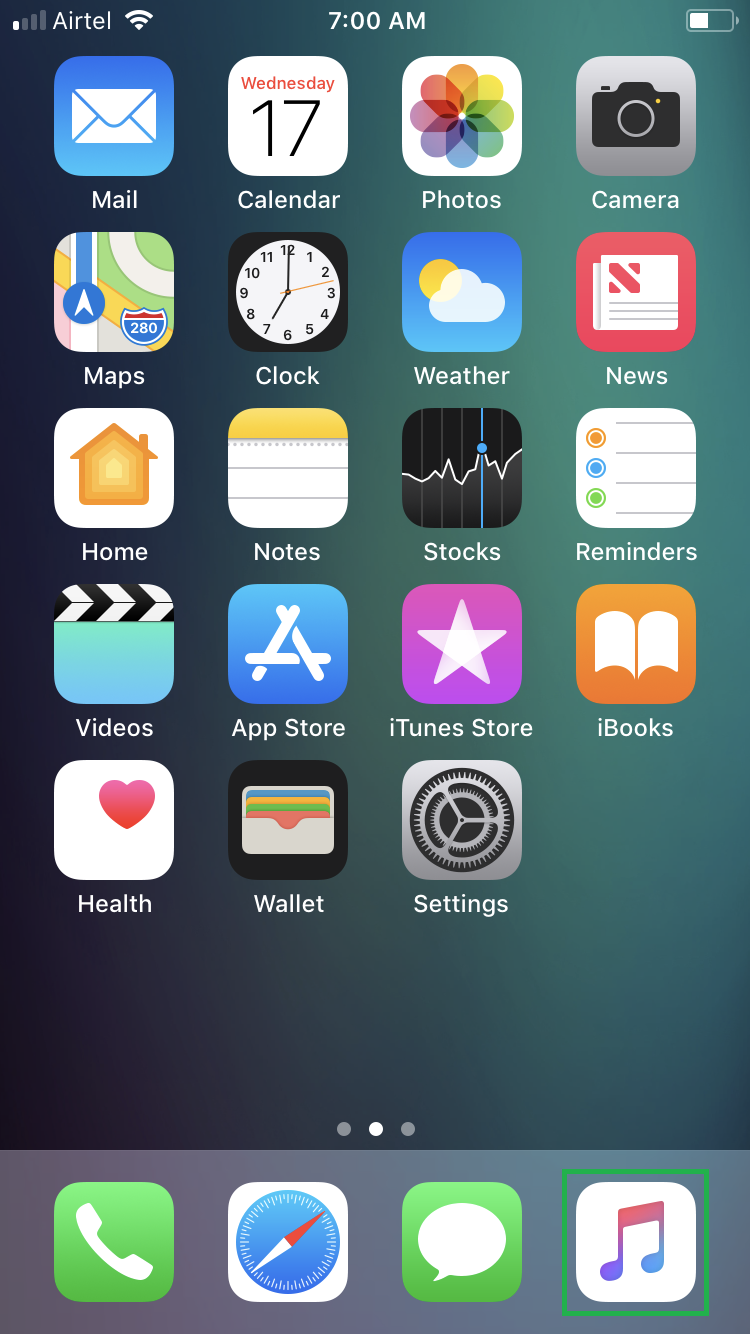750x1334 pixels.
Task: View market data in Stocks
Action: pos(462,468)
